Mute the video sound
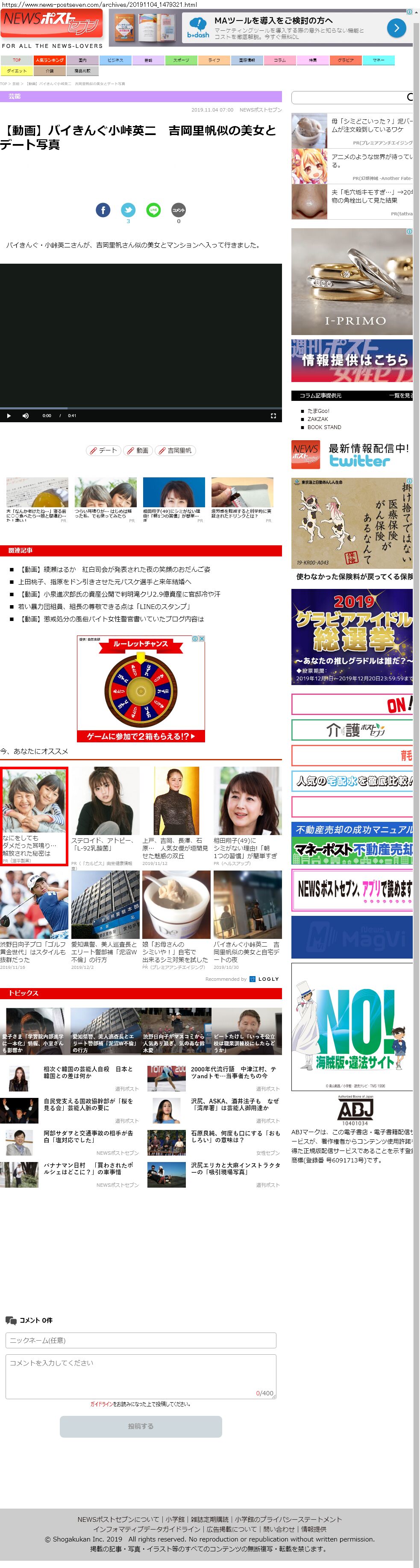Image resolution: width=420 pixels, height=1568 pixels. (26, 416)
